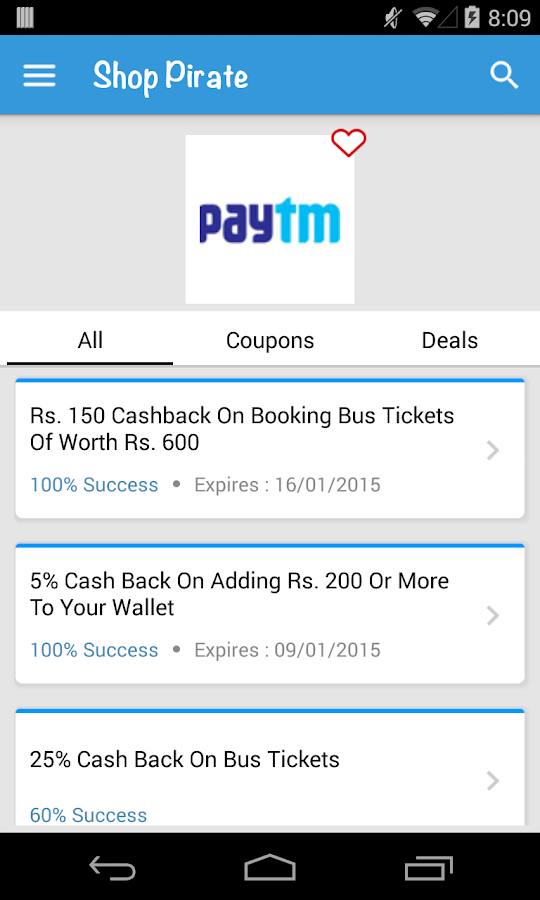Go to the home screen via system home
This screenshot has height=900, width=540.
[270, 867]
